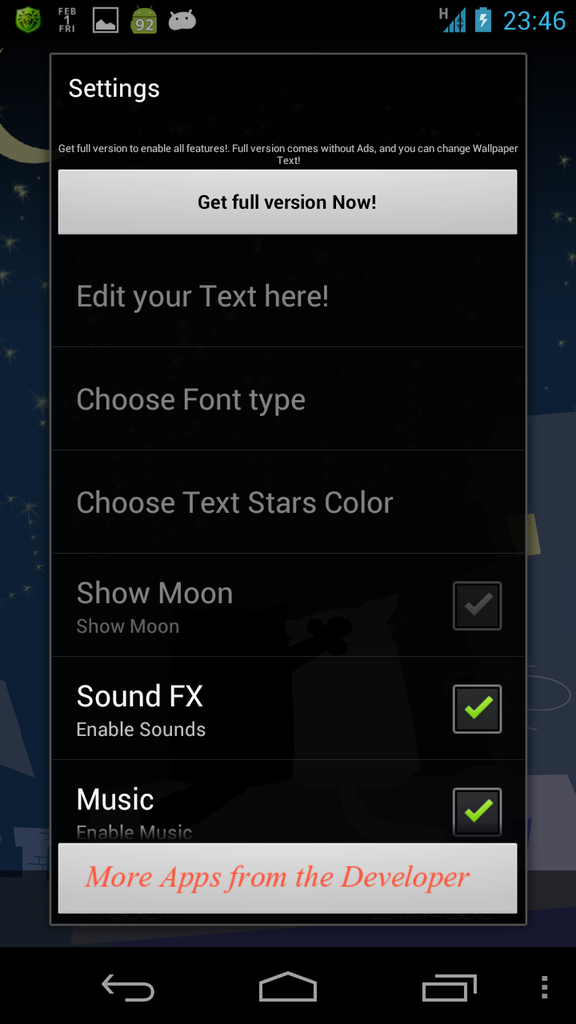Image resolution: width=576 pixels, height=1024 pixels.
Task: Toggle the Show Moon checkbox
Action: tap(477, 605)
